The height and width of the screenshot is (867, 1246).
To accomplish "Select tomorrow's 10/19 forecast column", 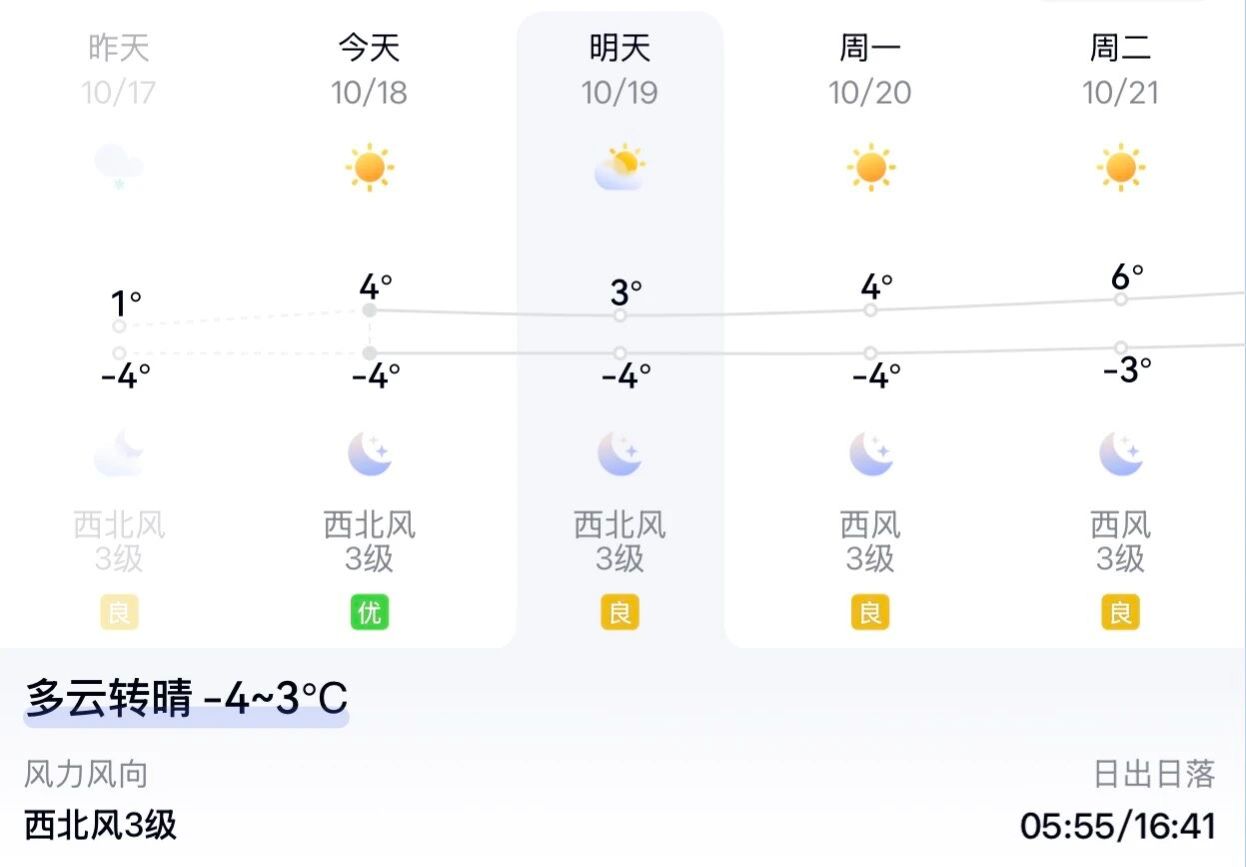I will [619, 330].
